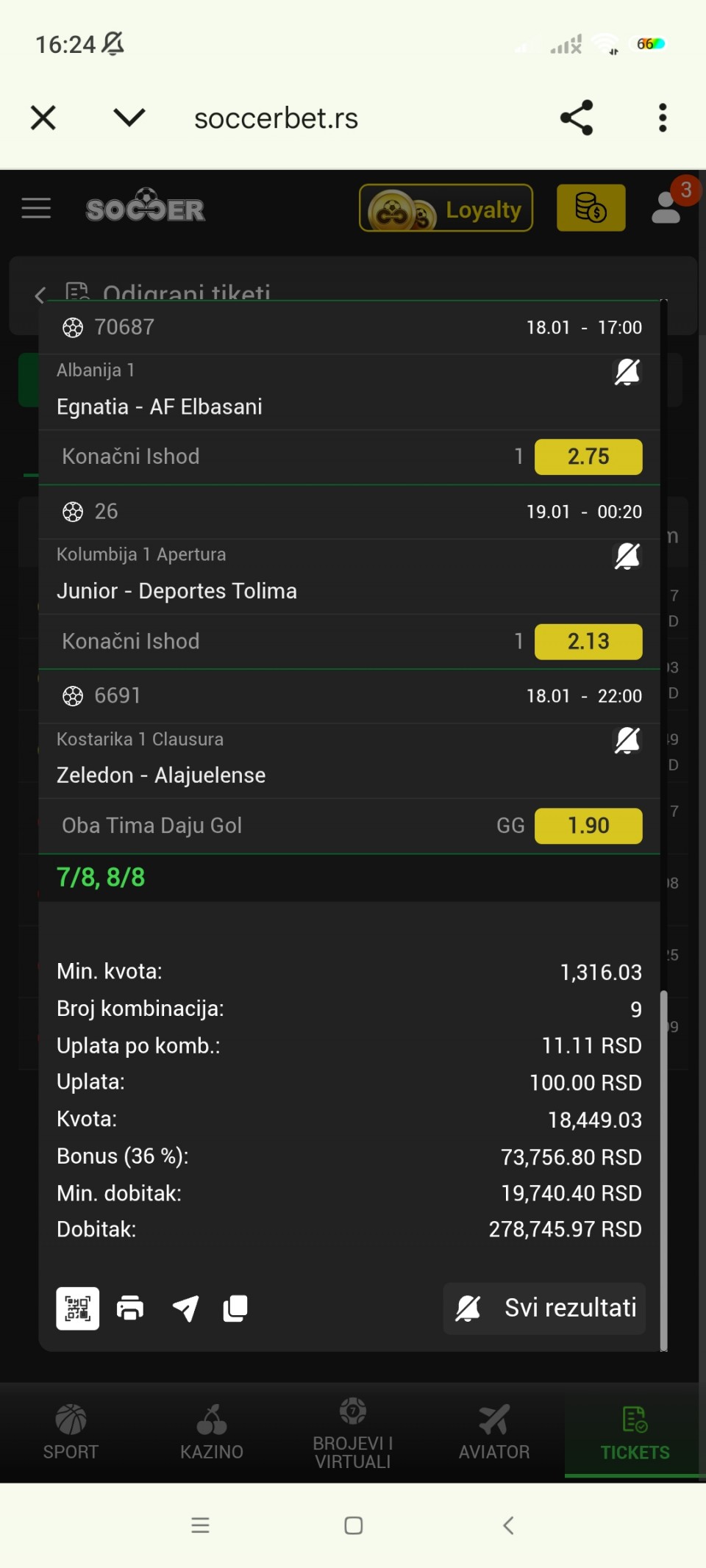Toggle notifications for Zeledon - Alajuelense
This screenshot has width=706, height=1568.
point(627,741)
